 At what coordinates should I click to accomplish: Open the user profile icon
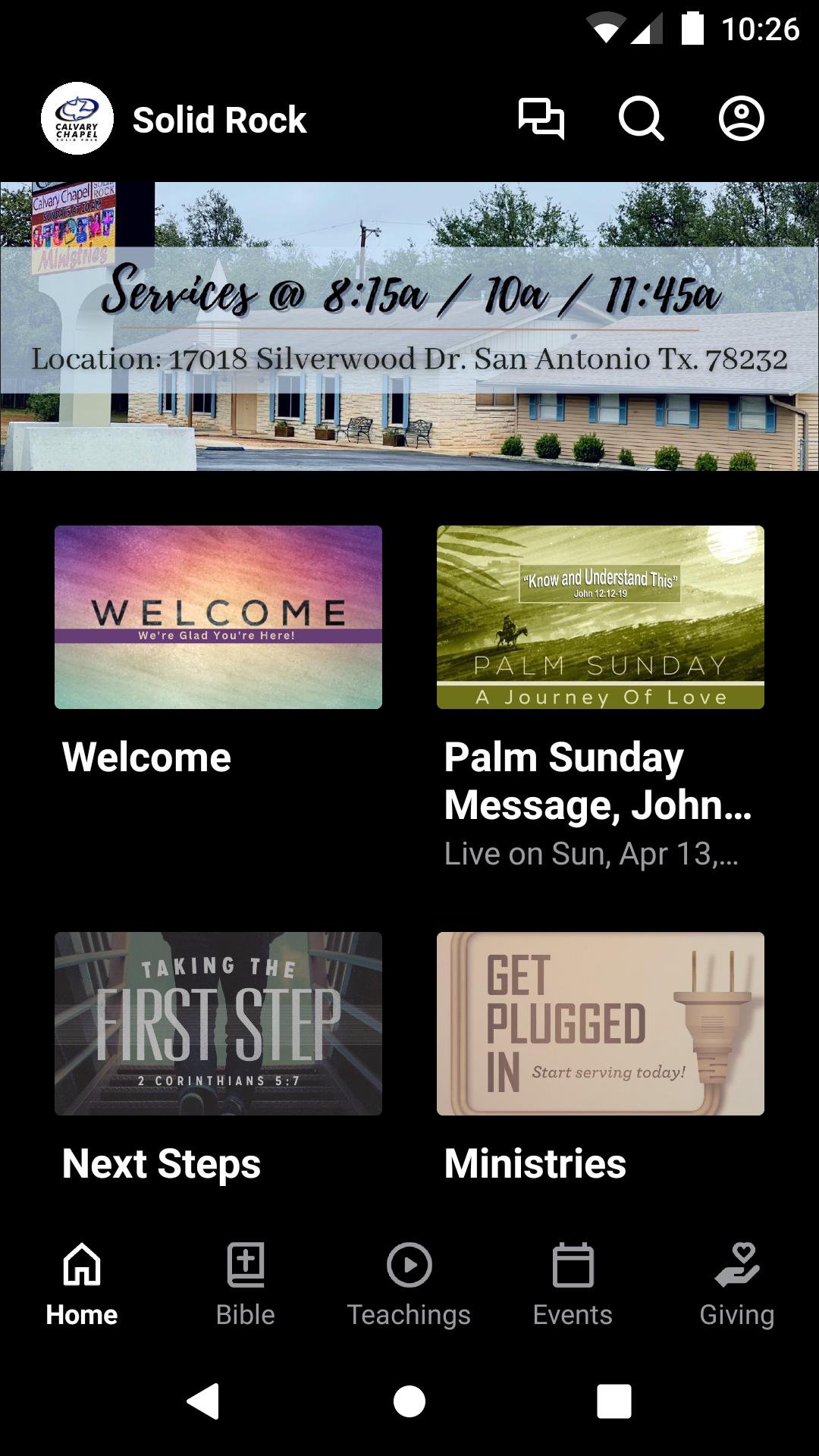(x=741, y=119)
